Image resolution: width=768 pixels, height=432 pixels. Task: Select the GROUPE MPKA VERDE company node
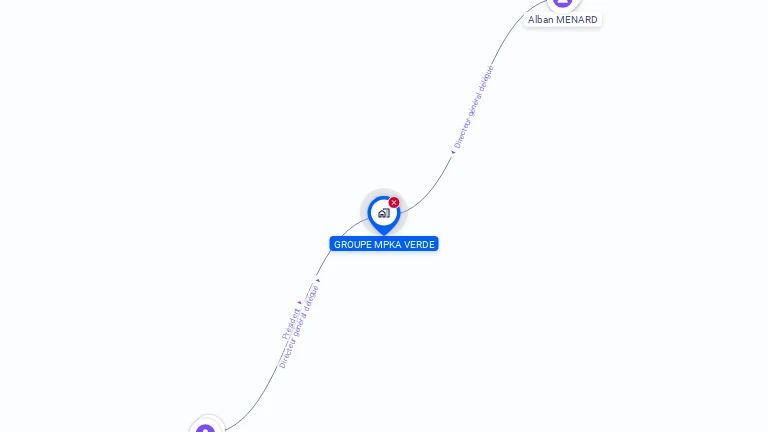(383, 213)
